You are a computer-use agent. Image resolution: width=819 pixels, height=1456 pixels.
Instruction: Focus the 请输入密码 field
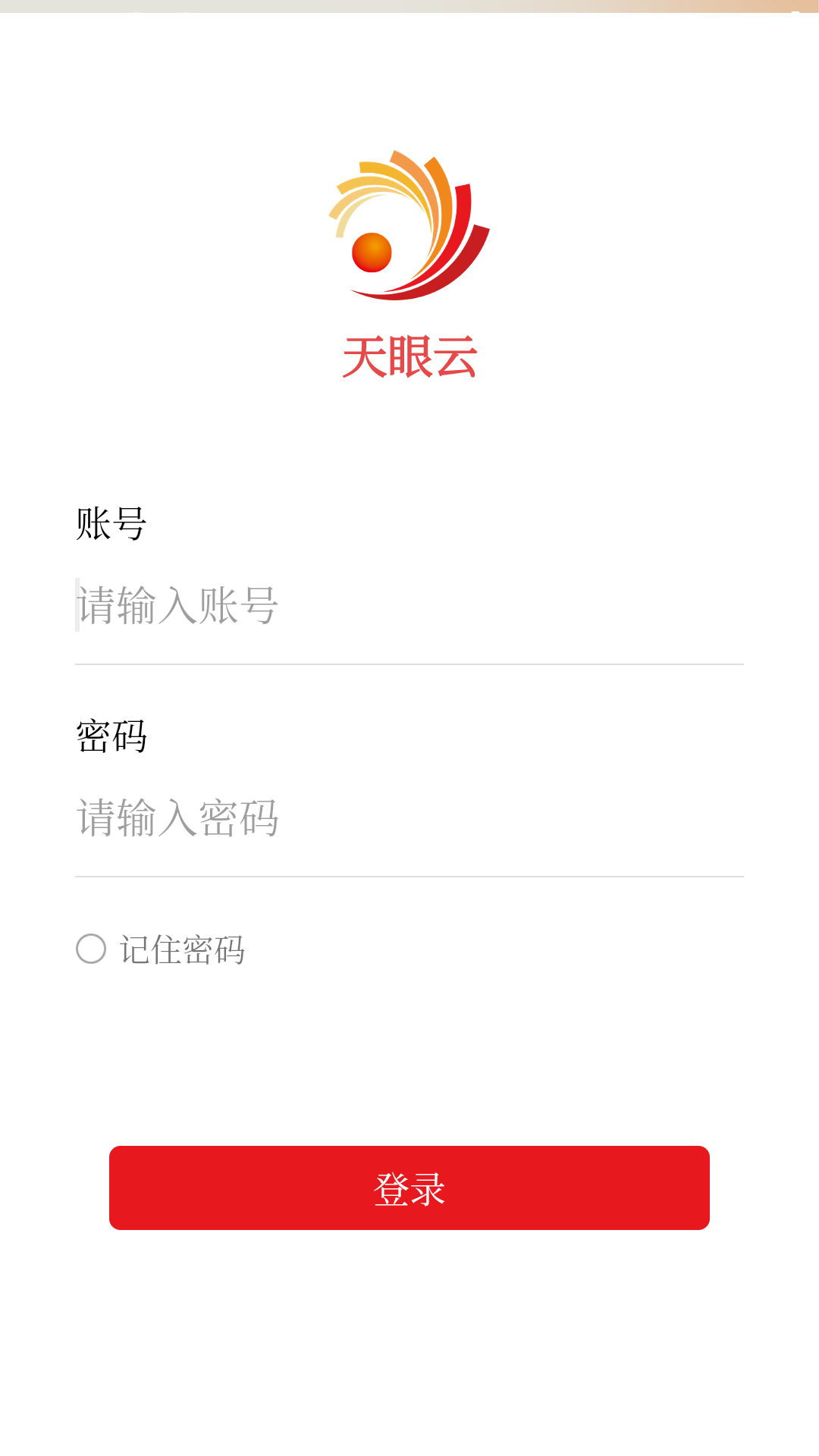coord(409,819)
